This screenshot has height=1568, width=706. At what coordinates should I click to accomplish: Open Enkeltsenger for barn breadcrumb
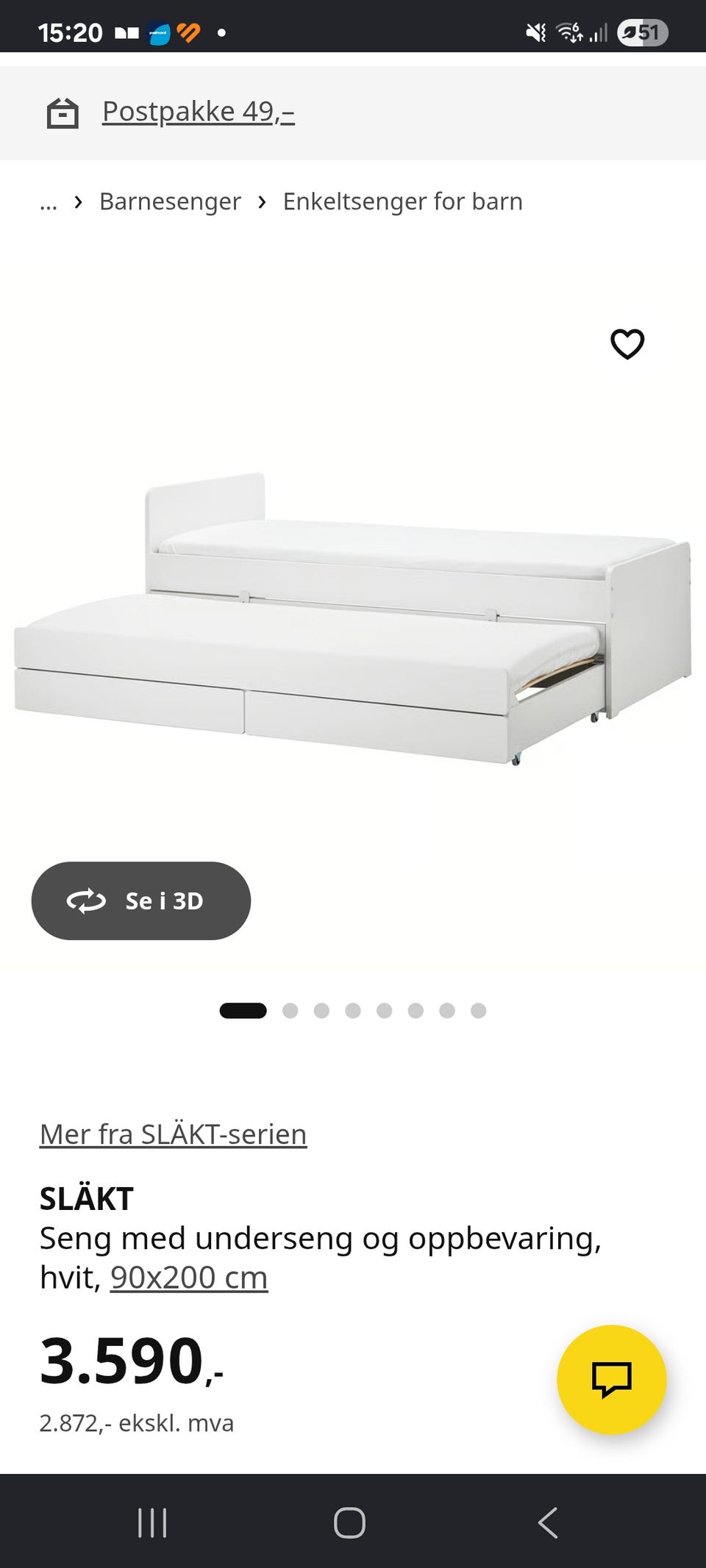[x=402, y=201]
